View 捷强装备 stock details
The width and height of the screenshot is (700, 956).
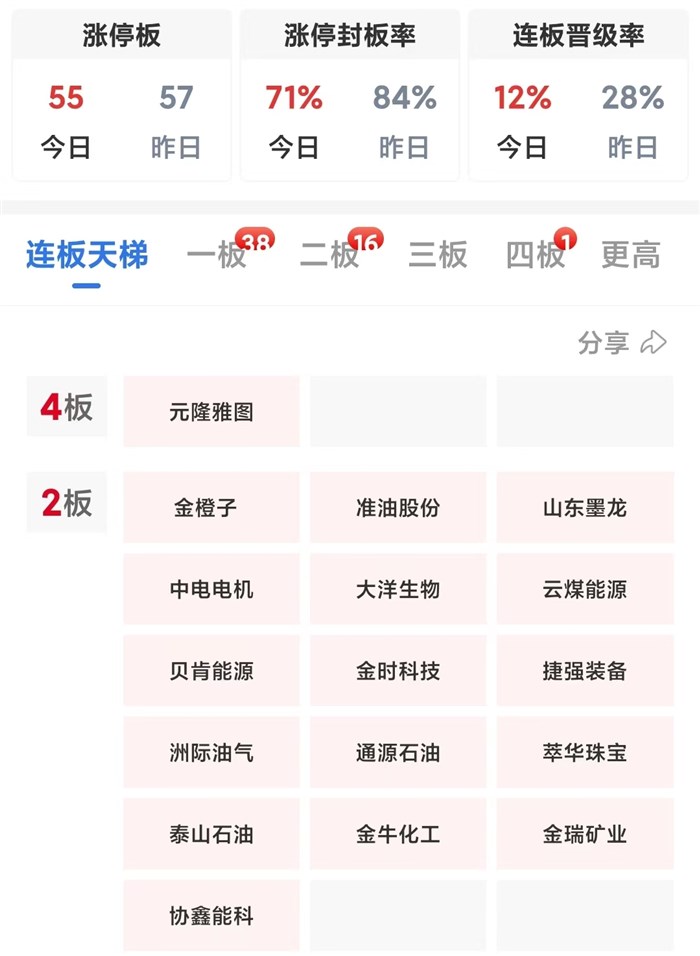point(585,670)
